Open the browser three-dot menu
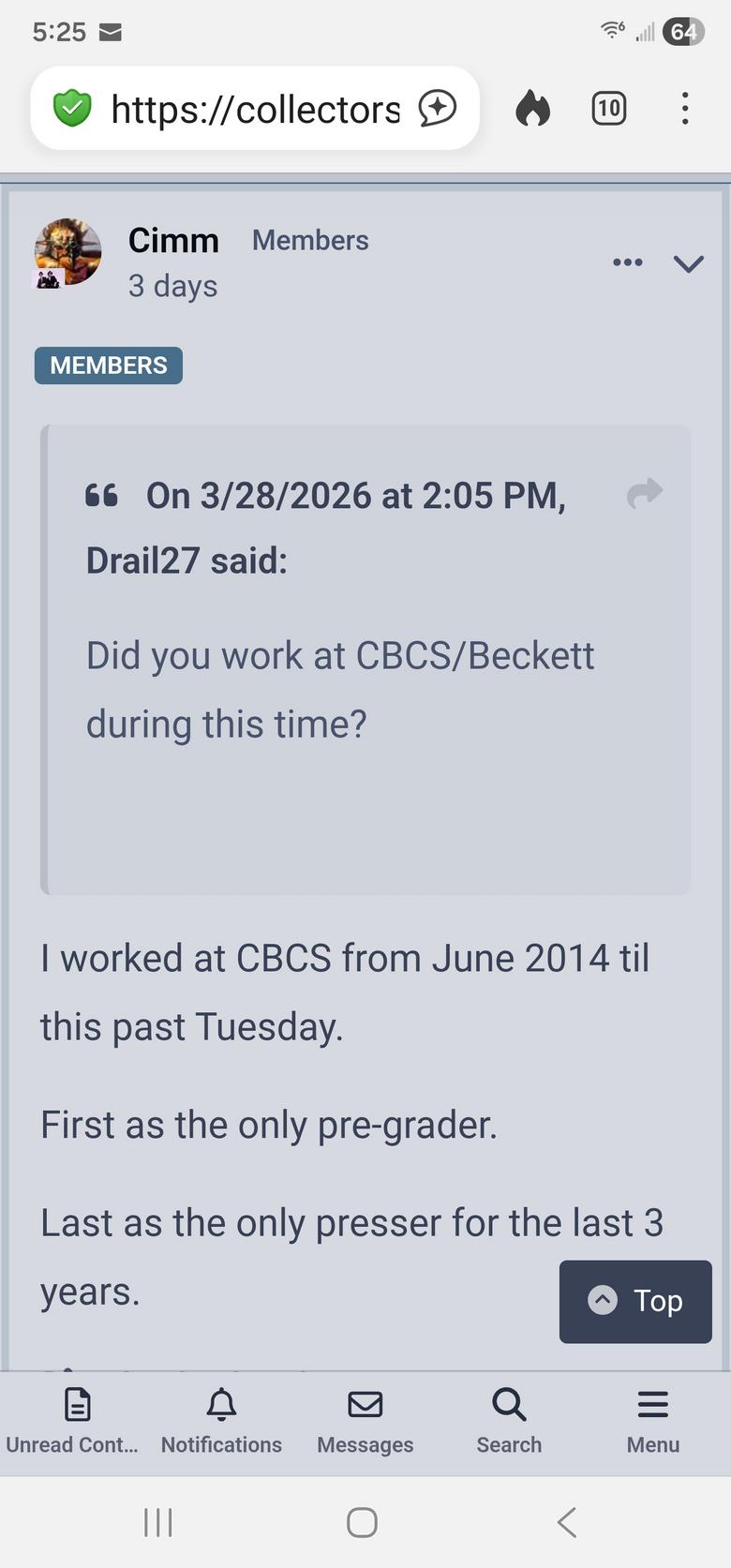731x1568 pixels. point(685,109)
